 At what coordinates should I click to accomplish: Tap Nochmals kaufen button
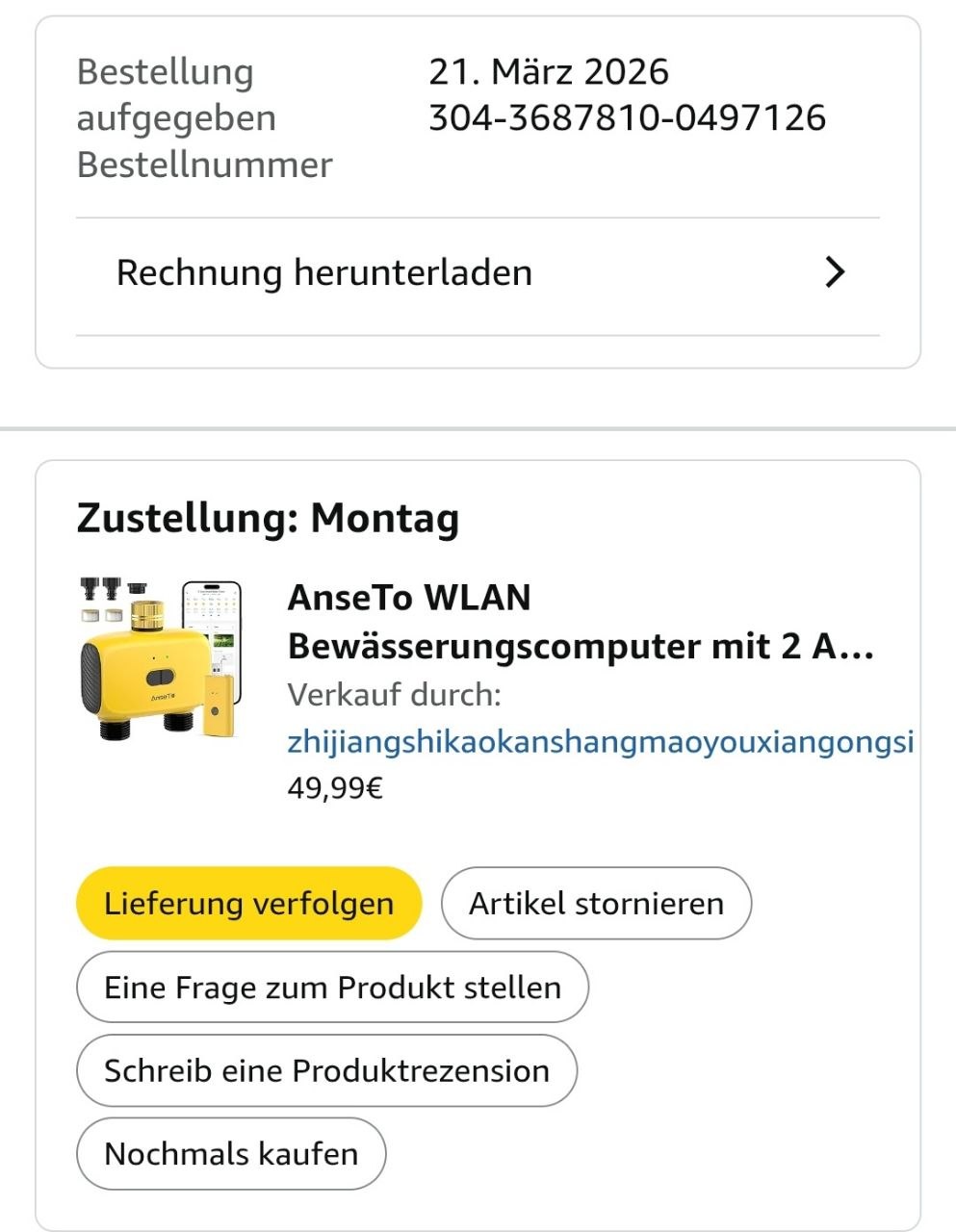click(231, 1154)
